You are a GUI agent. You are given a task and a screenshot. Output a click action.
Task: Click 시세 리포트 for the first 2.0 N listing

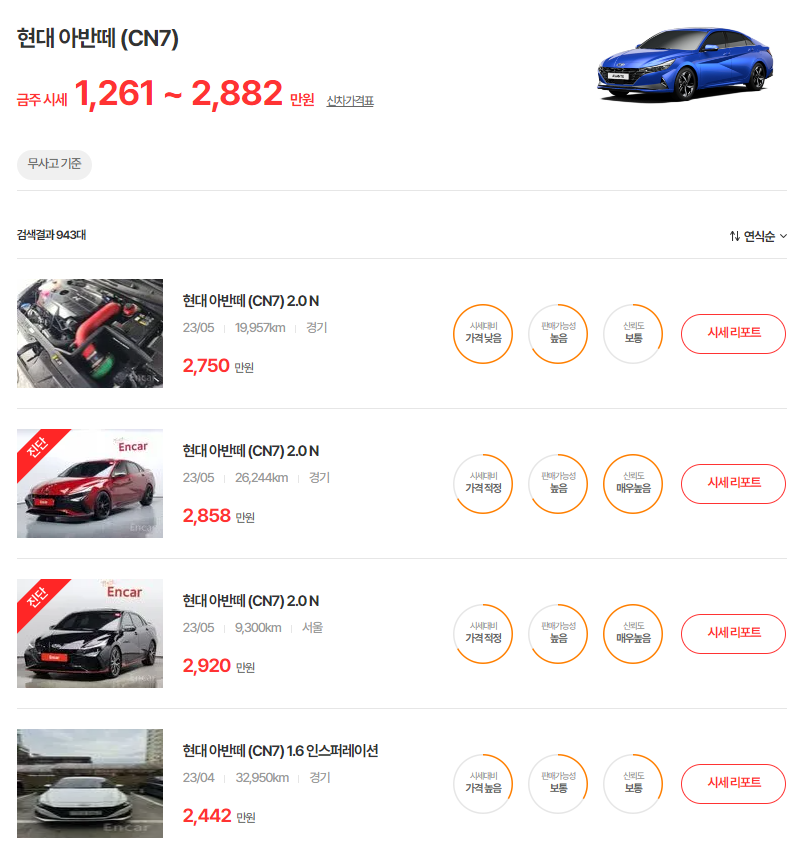click(733, 334)
